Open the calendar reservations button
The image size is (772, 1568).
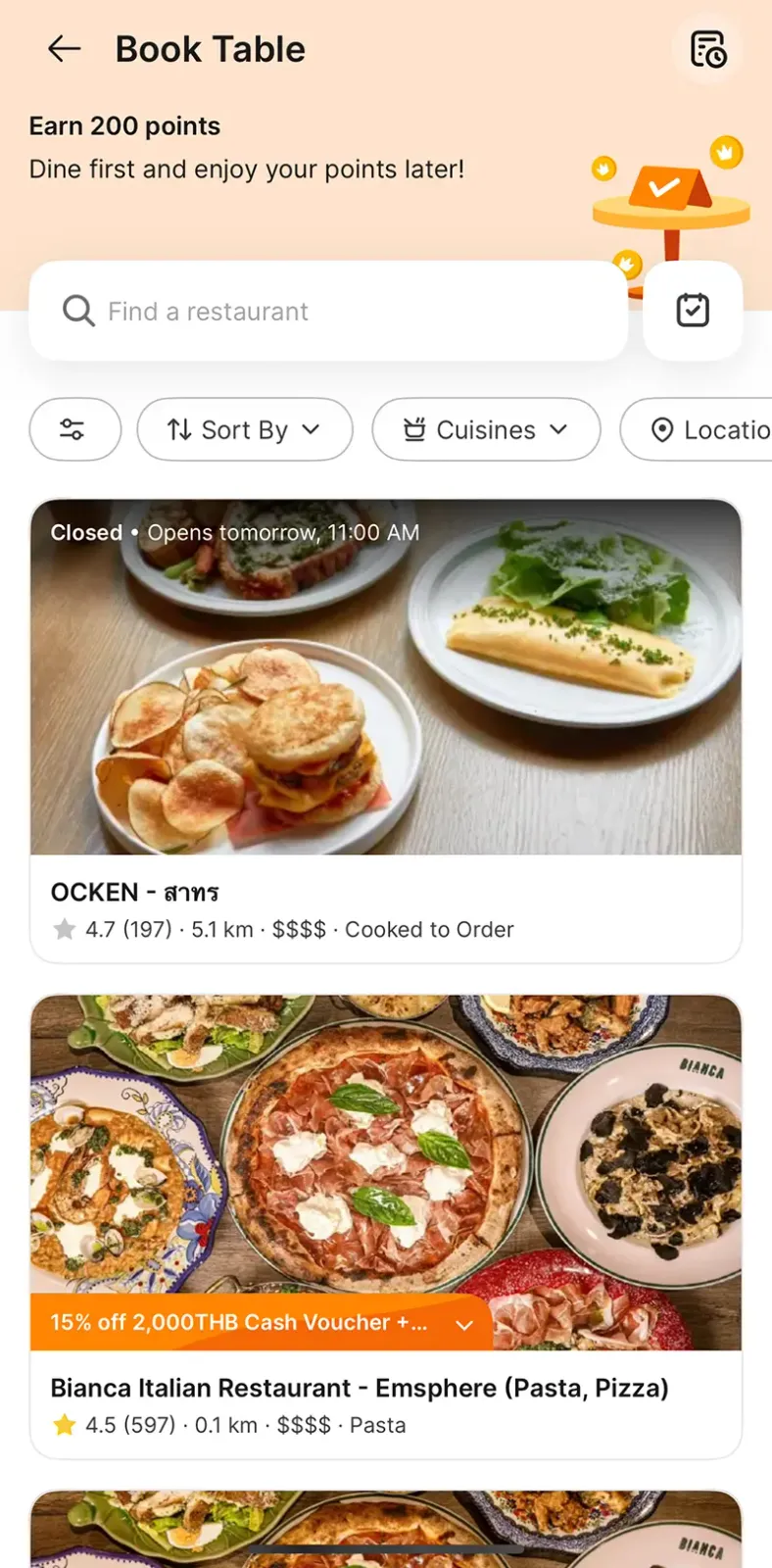click(693, 311)
